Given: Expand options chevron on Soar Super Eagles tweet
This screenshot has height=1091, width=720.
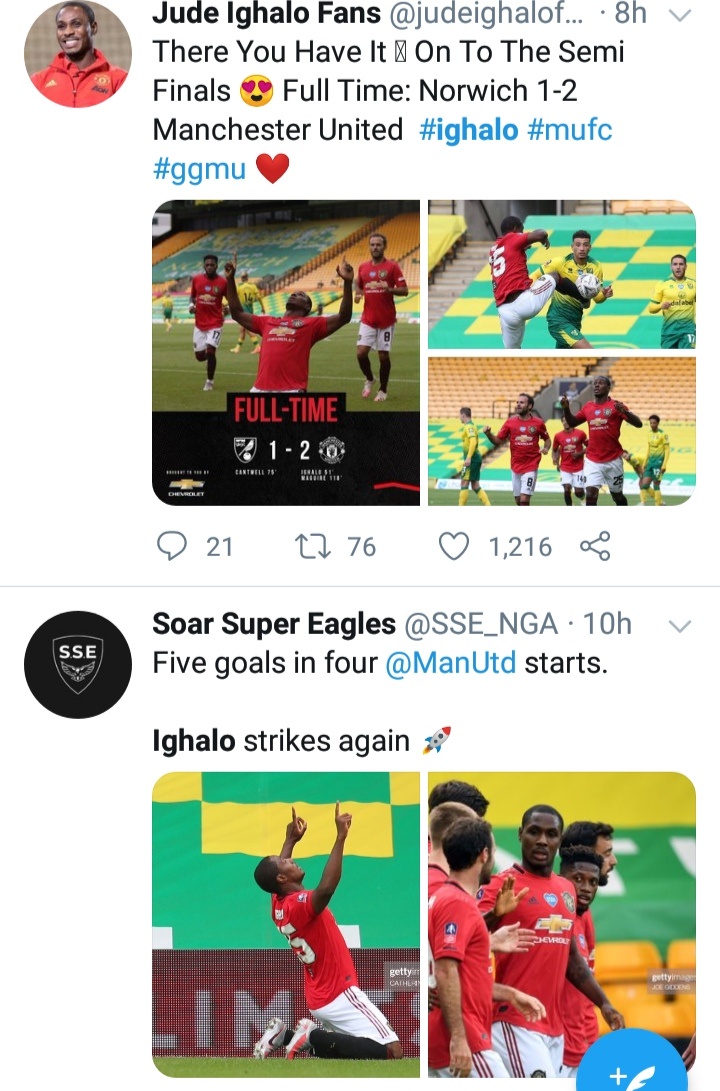Looking at the screenshot, I should point(679,626).
